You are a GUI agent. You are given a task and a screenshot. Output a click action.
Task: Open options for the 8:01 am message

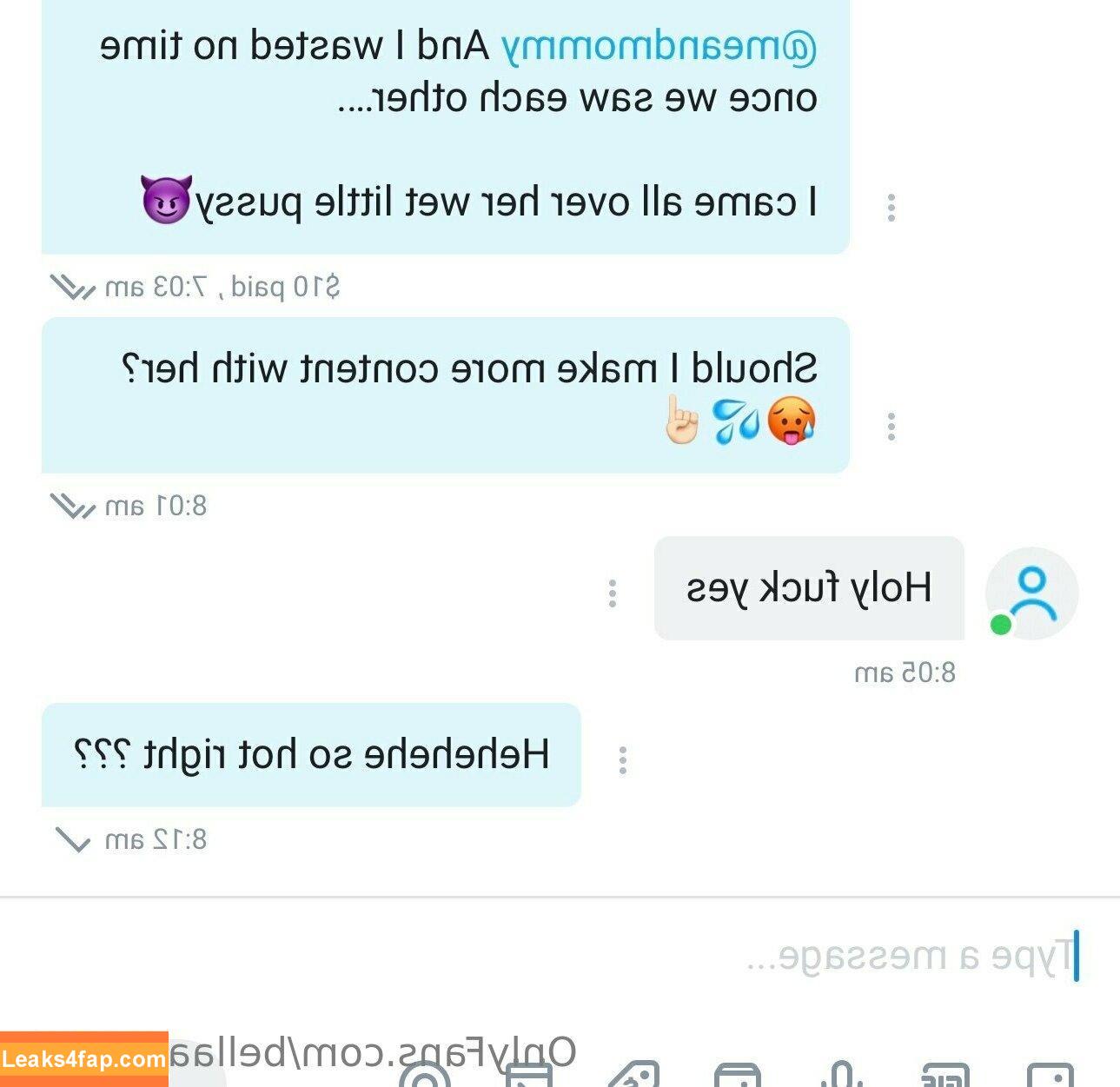tap(891, 427)
